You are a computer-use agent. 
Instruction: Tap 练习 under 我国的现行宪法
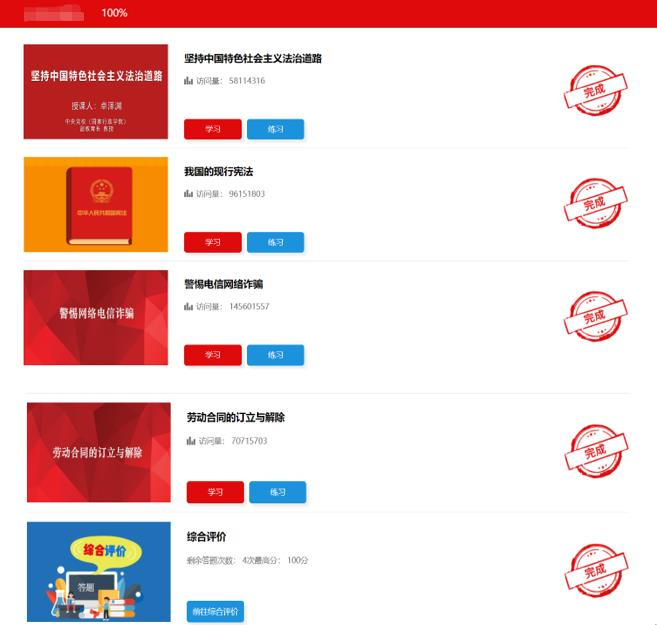(275, 242)
